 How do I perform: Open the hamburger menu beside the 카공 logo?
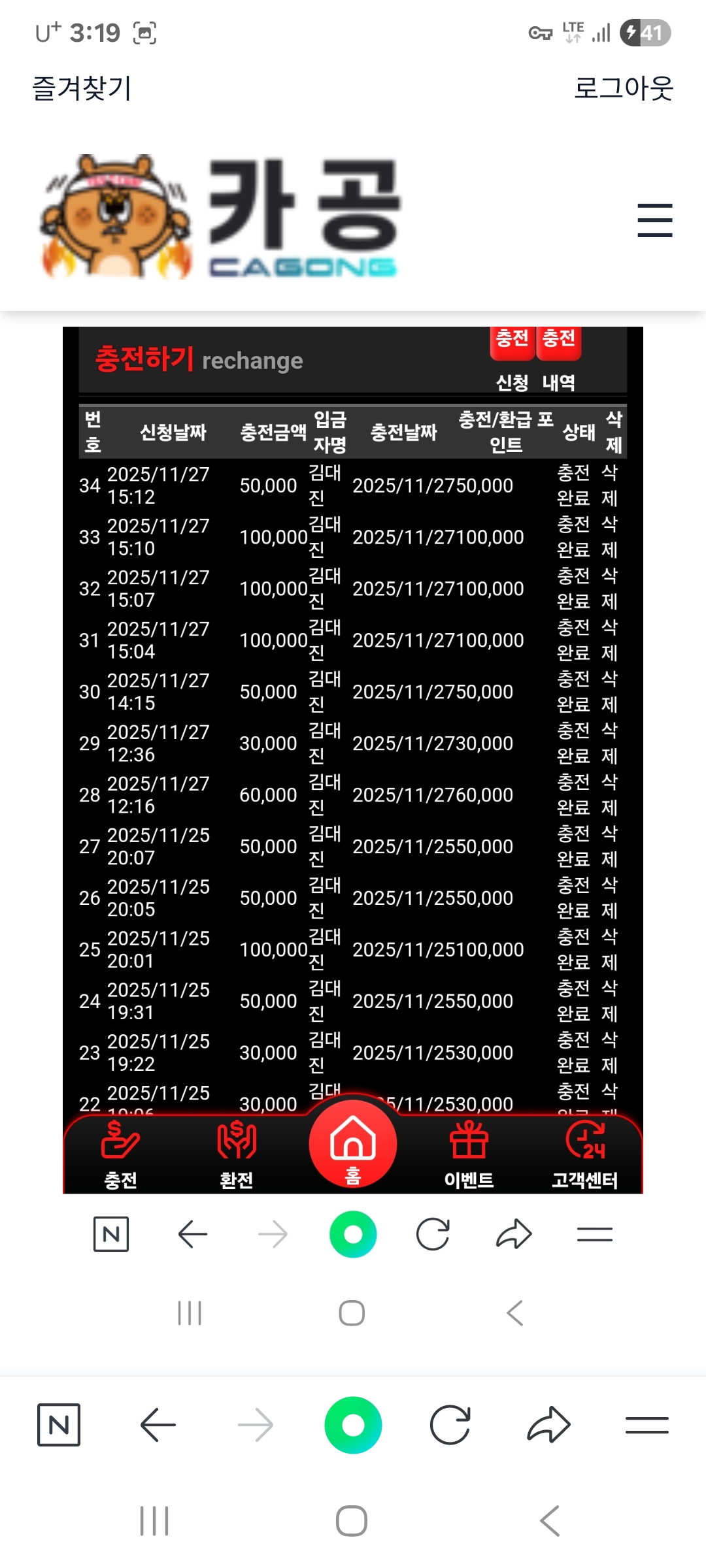point(654,220)
